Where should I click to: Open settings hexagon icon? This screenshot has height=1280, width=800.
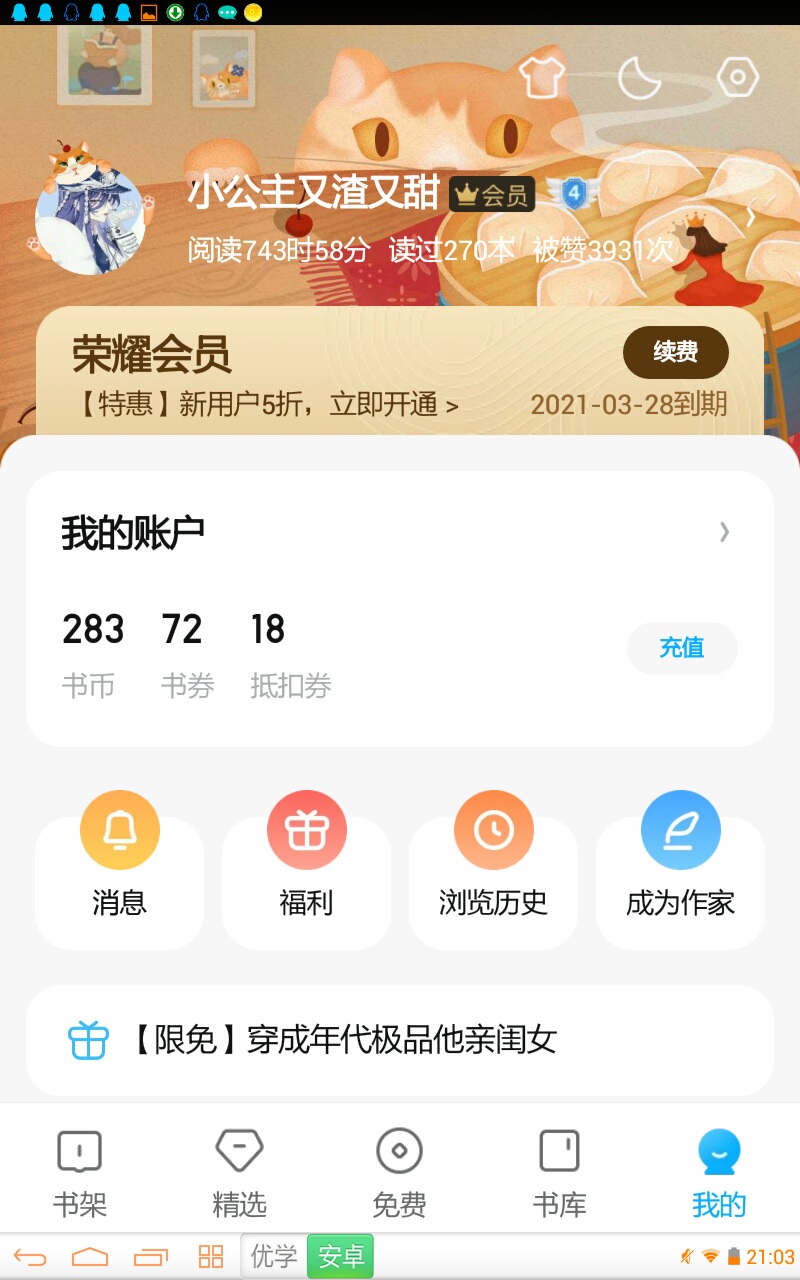click(x=738, y=77)
